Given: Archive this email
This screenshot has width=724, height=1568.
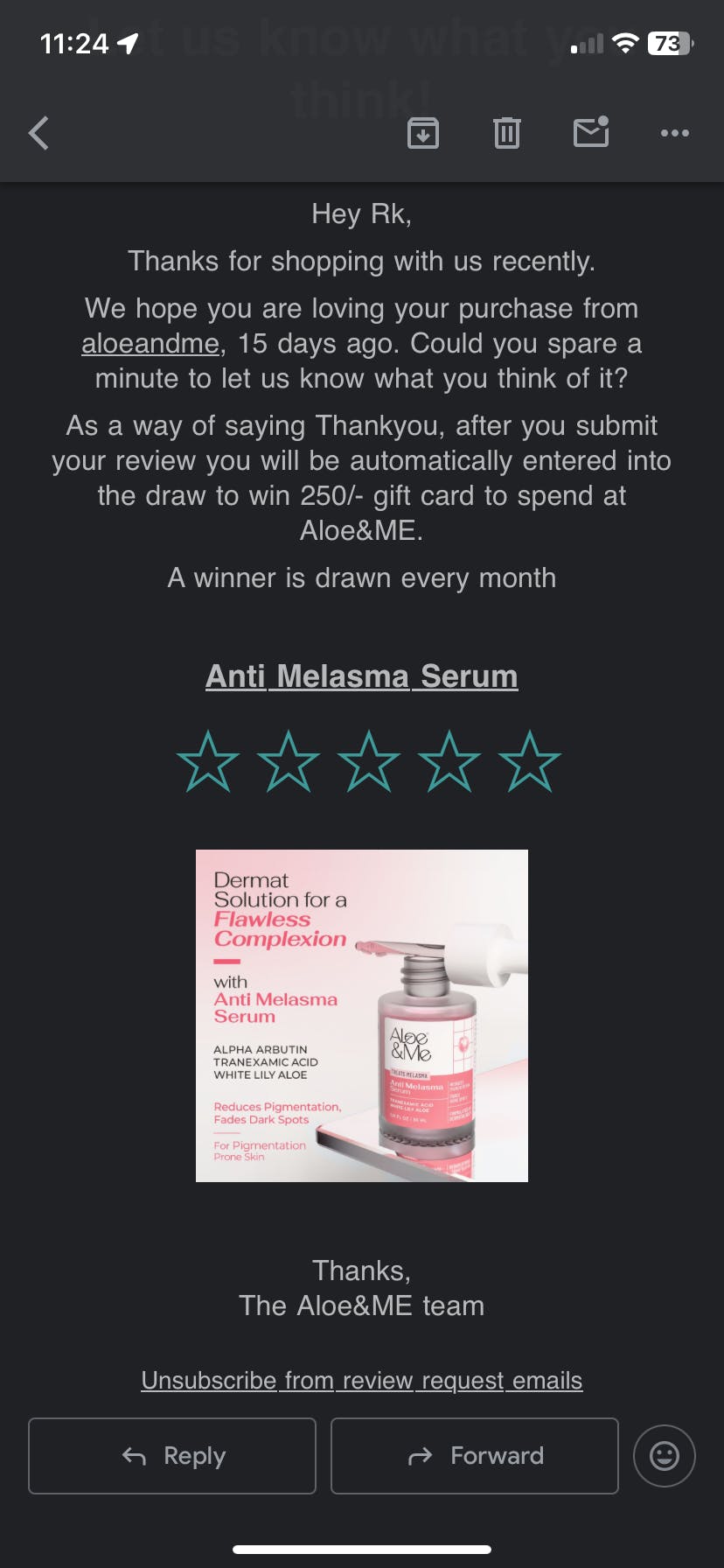Looking at the screenshot, I should coord(423,133).
